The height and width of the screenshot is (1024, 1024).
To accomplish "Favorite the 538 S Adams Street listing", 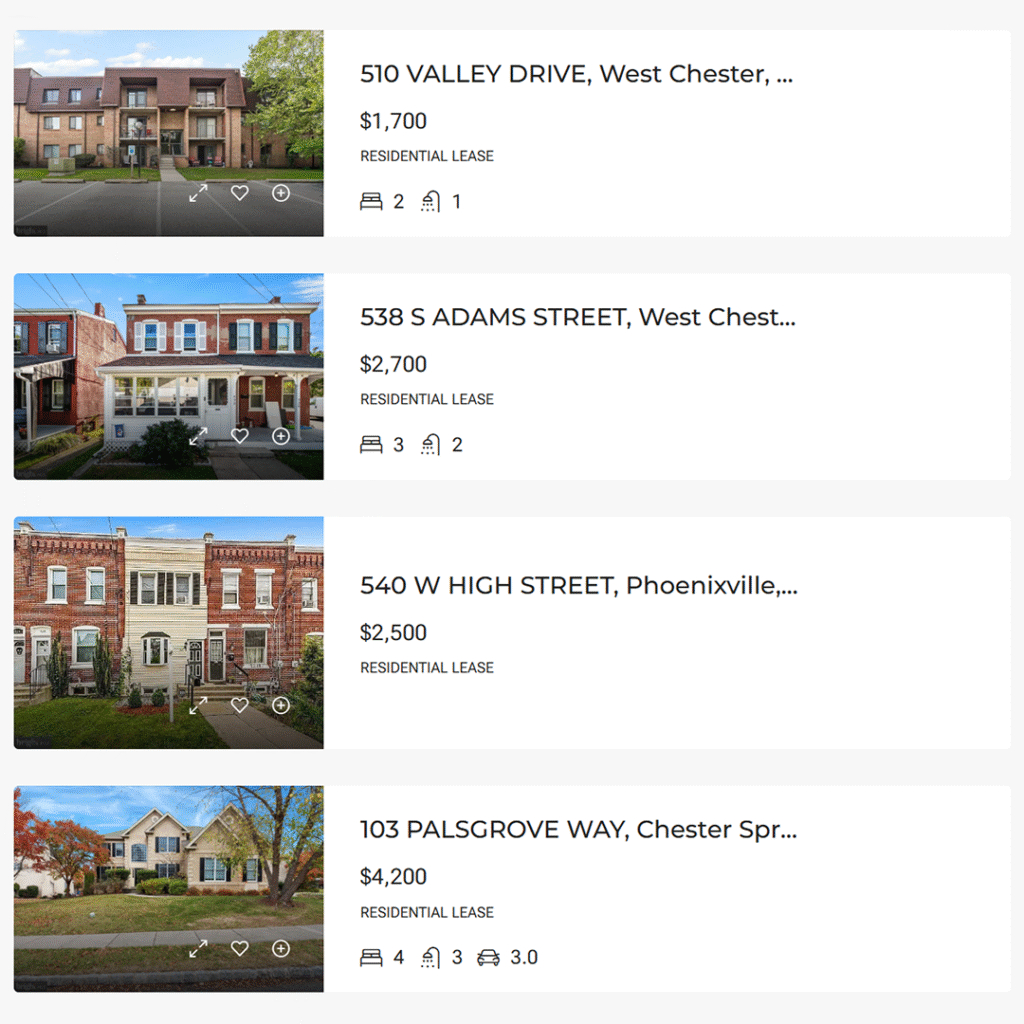I will pyautogui.click(x=239, y=436).
